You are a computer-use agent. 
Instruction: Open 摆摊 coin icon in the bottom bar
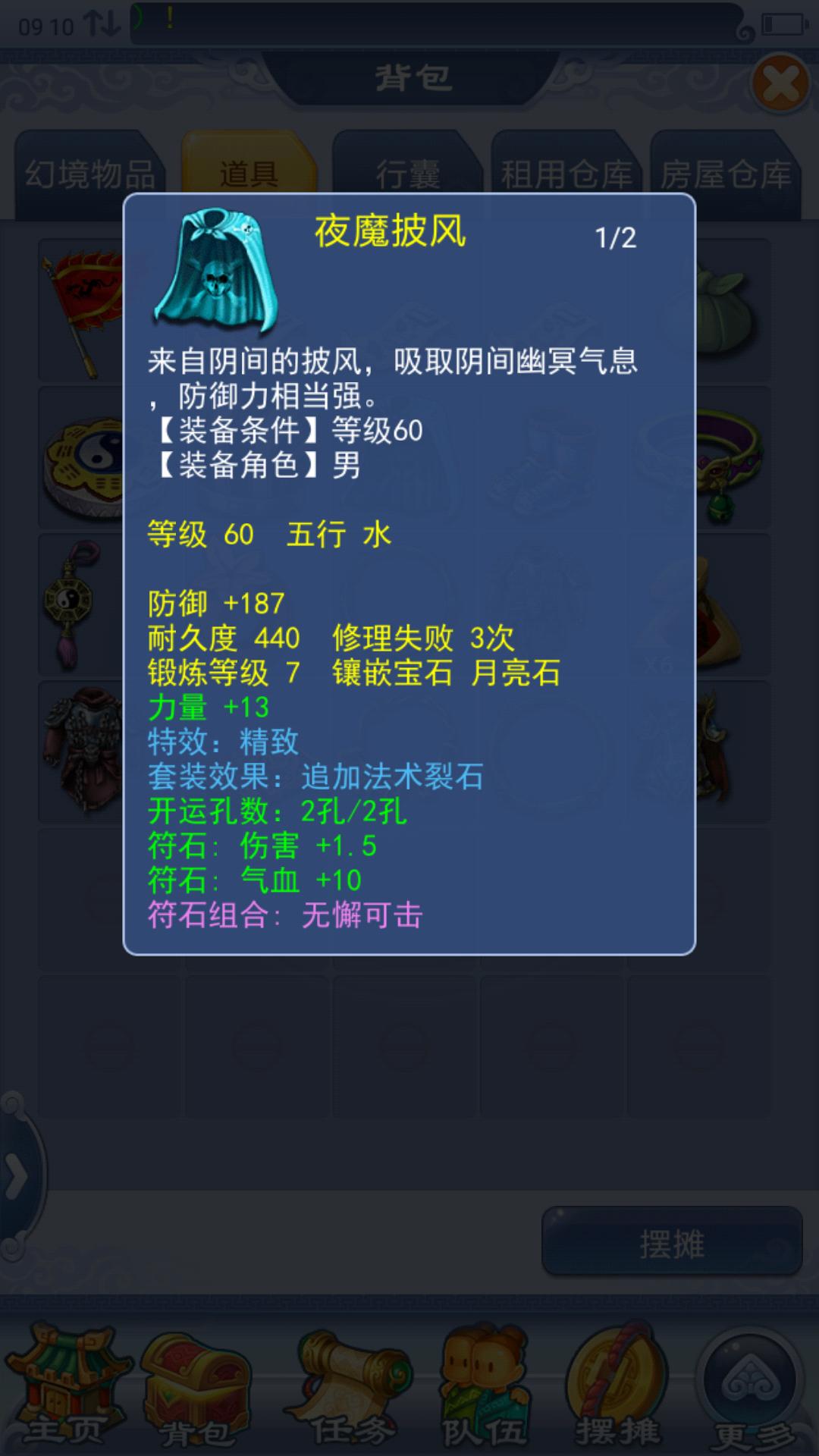[617, 1388]
